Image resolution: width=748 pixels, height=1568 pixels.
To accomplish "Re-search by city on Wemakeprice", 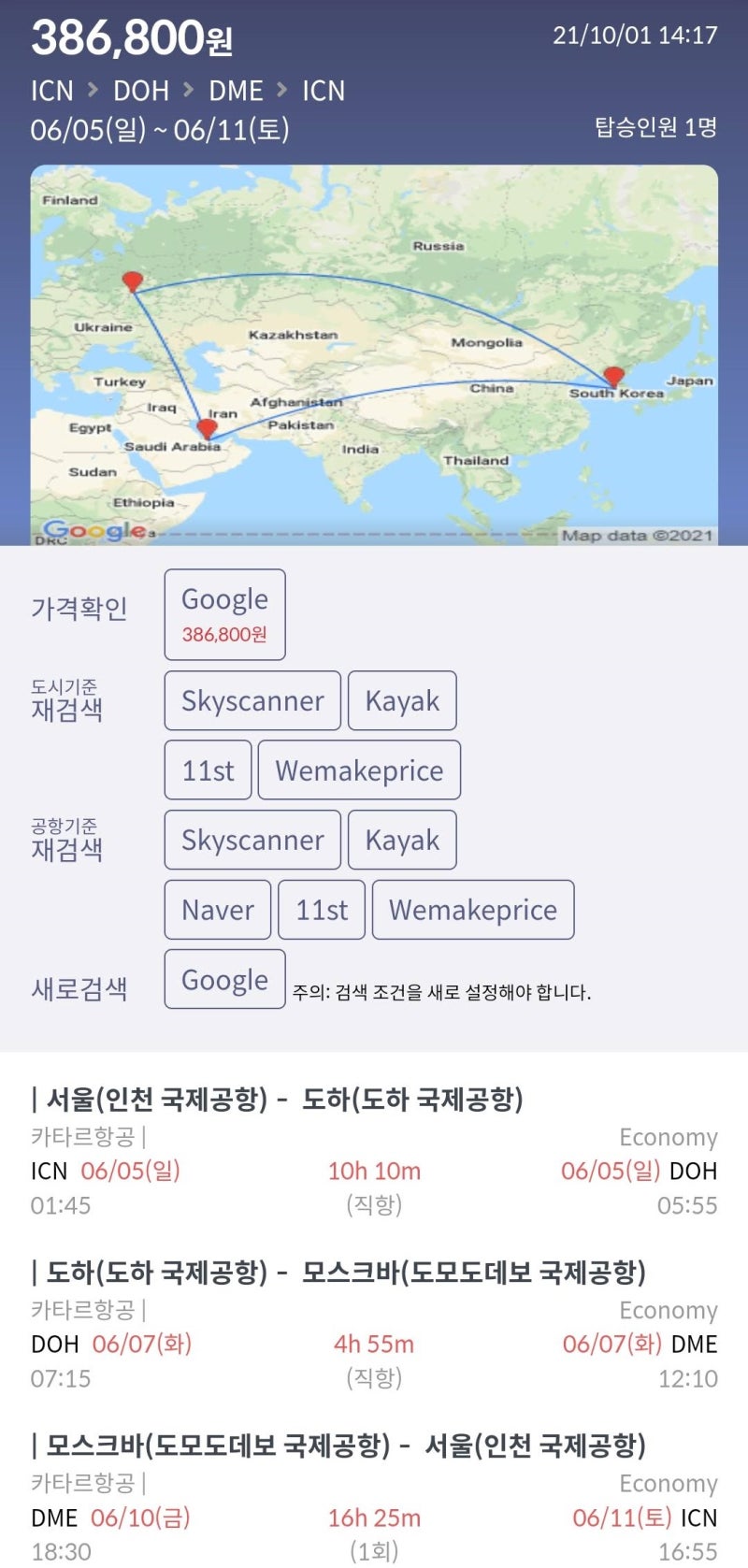I will (359, 770).
